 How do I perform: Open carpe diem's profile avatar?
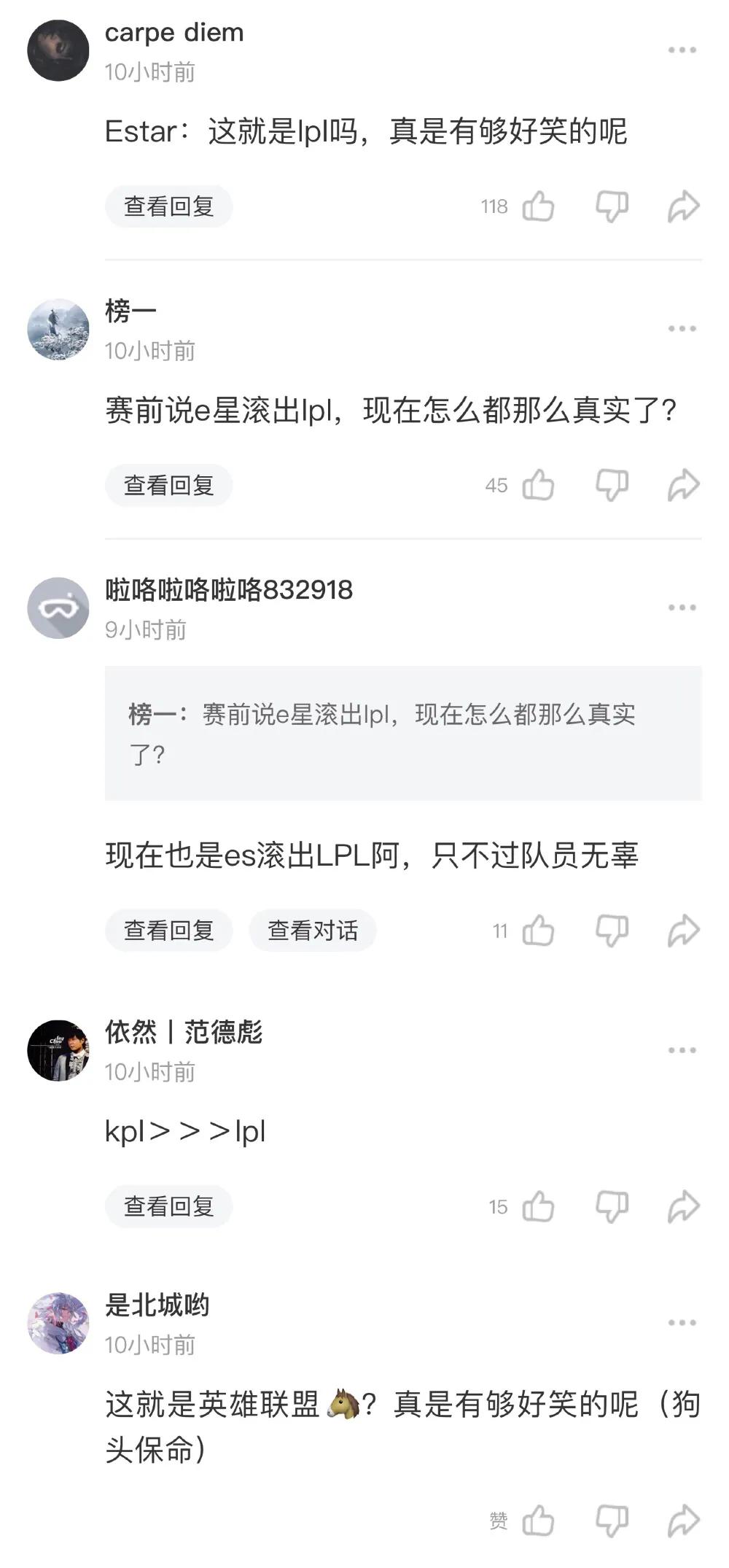[58, 50]
